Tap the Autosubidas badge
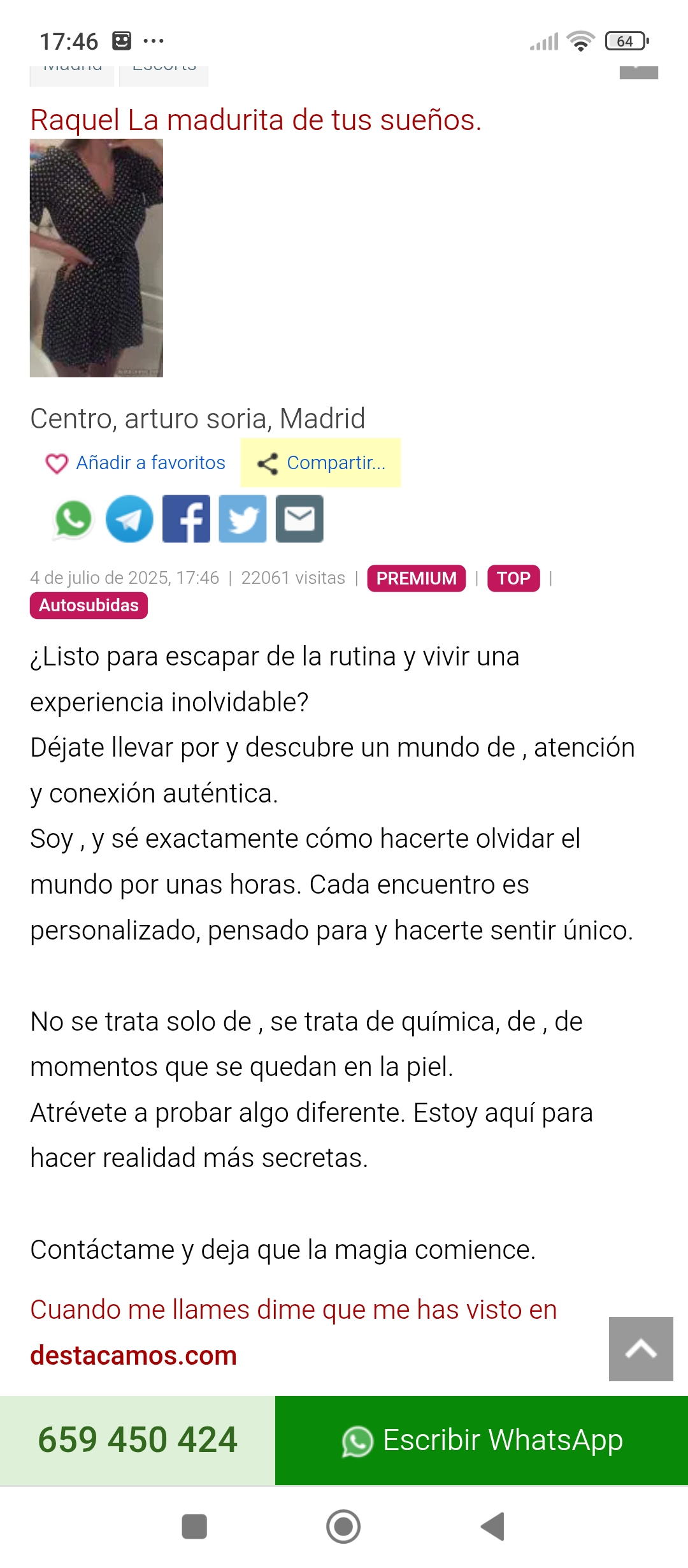Screen dimensions: 688x1568 pos(89,605)
